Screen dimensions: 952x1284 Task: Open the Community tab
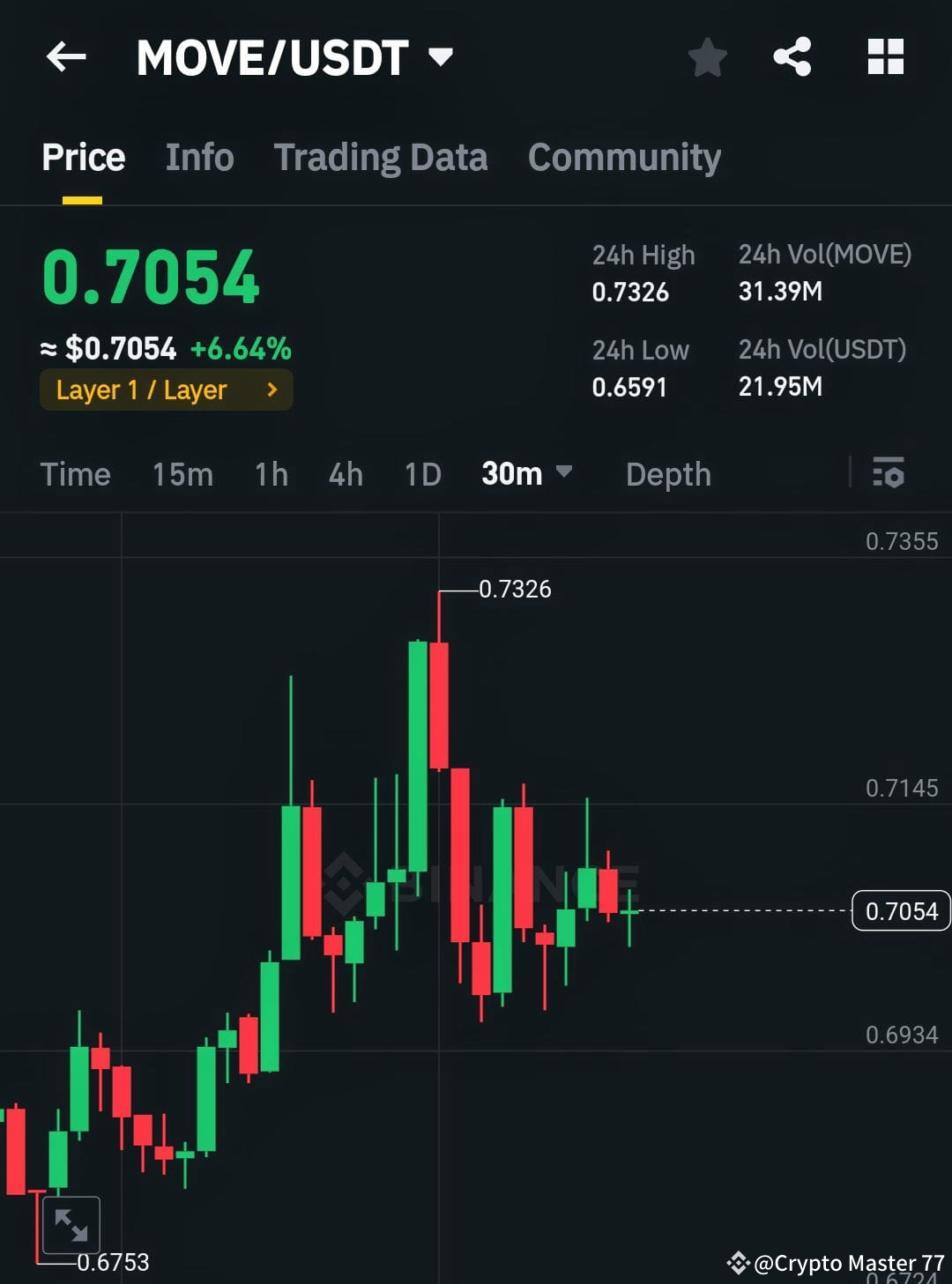point(623,157)
